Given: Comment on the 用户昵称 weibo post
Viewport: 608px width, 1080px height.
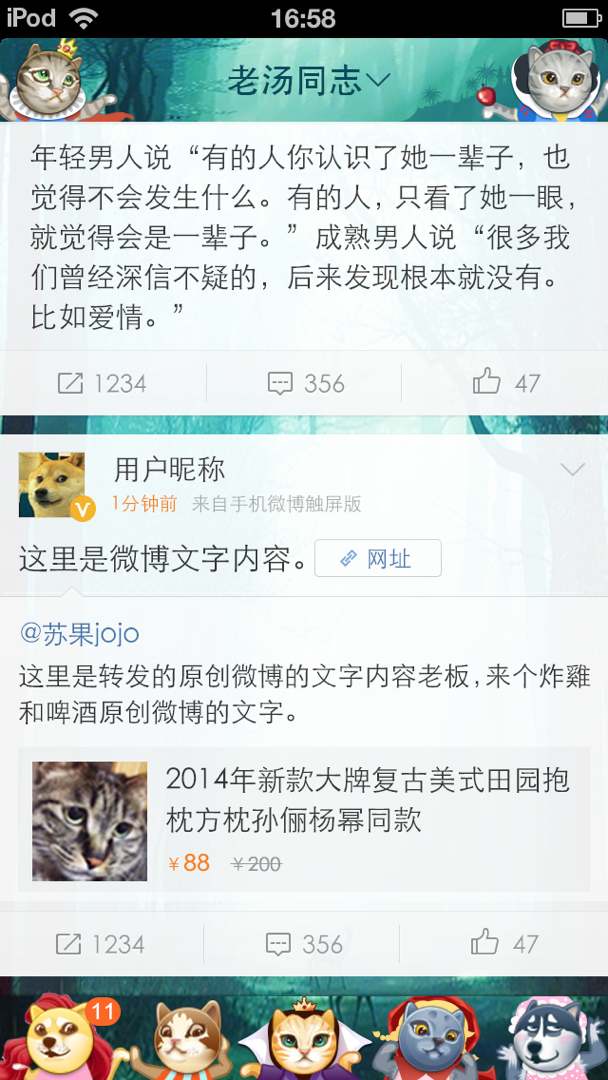Looking at the screenshot, I should [306, 943].
